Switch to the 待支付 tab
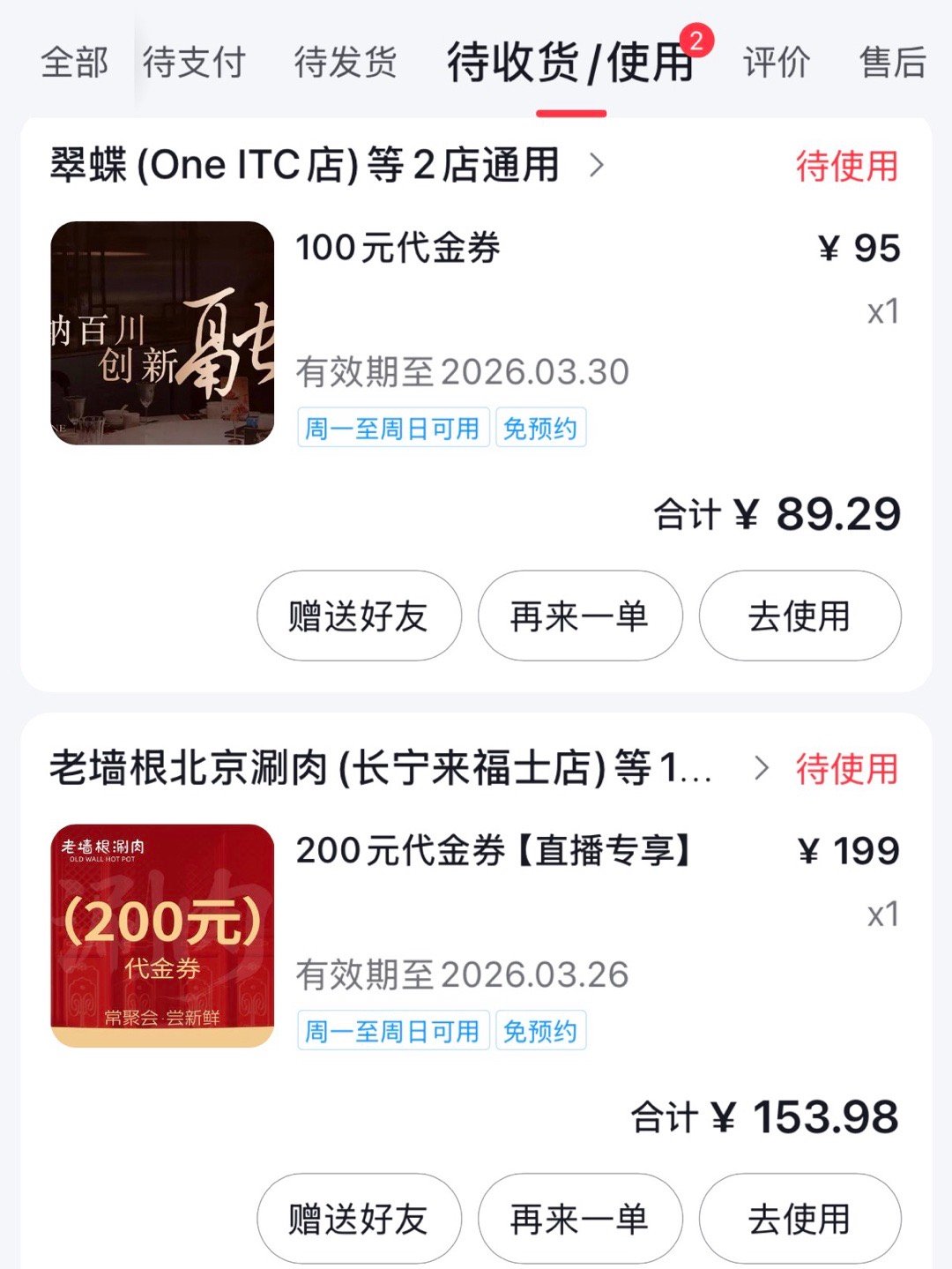Image resolution: width=952 pixels, height=1269 pixels. pos(192,62)
